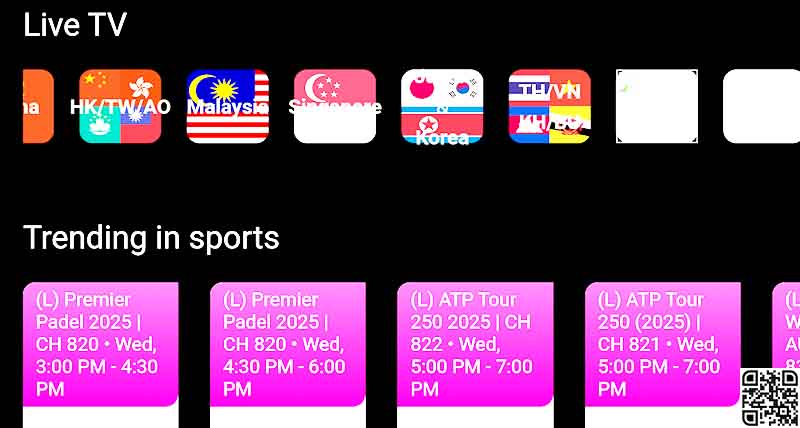Open the Singapore live TV tile
Screen dimensions: 800x428
pyautogui.click(x=335, y=106)
